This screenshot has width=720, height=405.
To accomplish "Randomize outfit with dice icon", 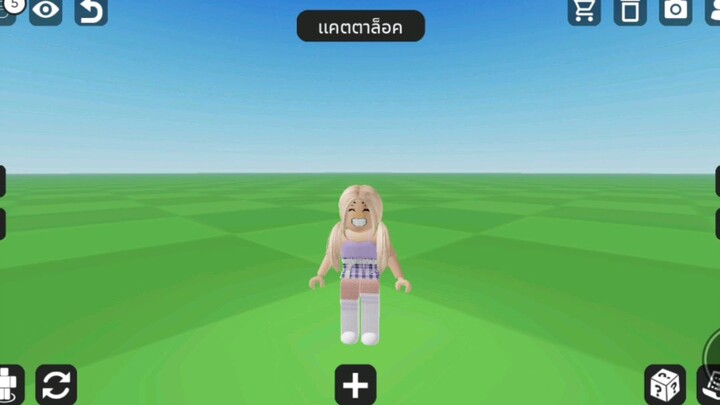I will [x=665, y=385].
